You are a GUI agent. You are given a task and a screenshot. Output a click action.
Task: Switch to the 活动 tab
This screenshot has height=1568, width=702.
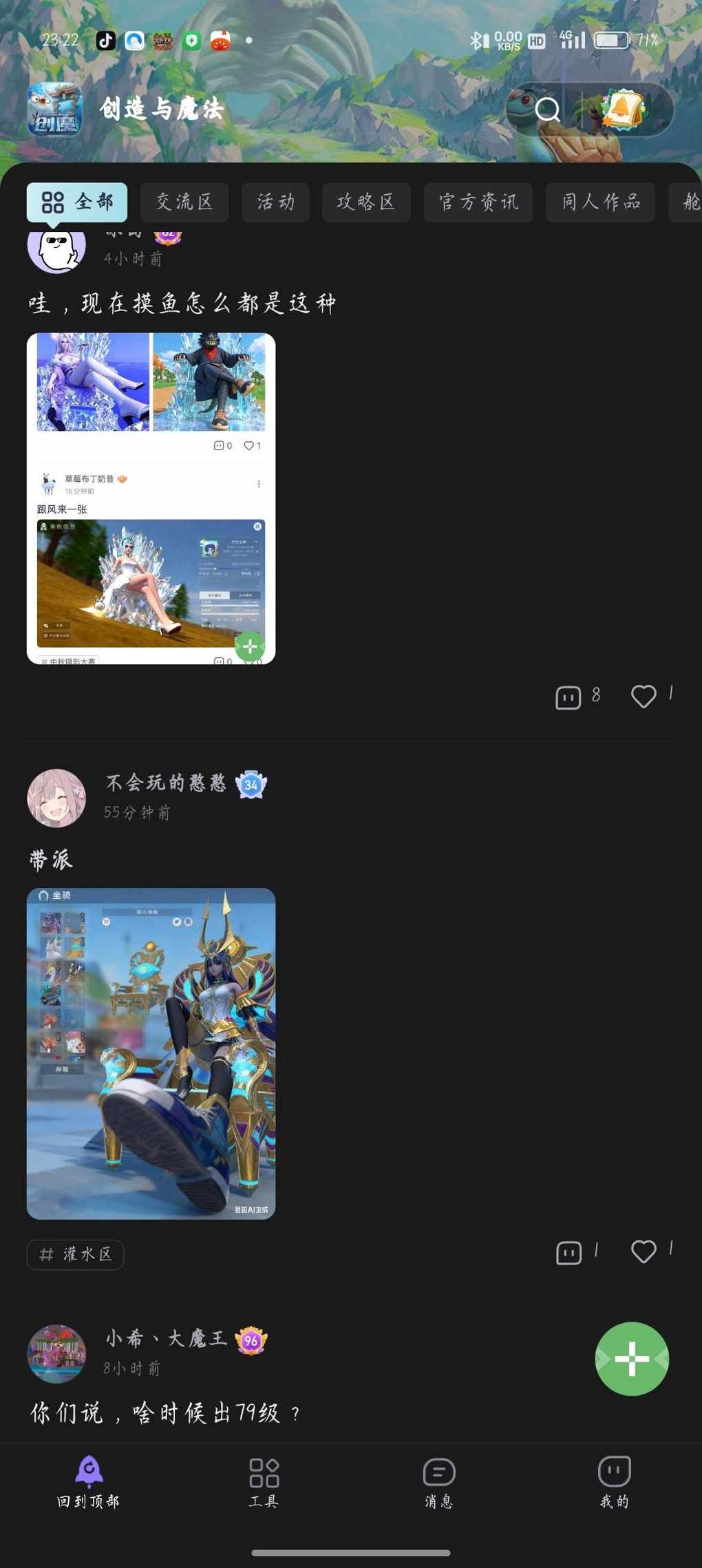click(x=275, y=202)
